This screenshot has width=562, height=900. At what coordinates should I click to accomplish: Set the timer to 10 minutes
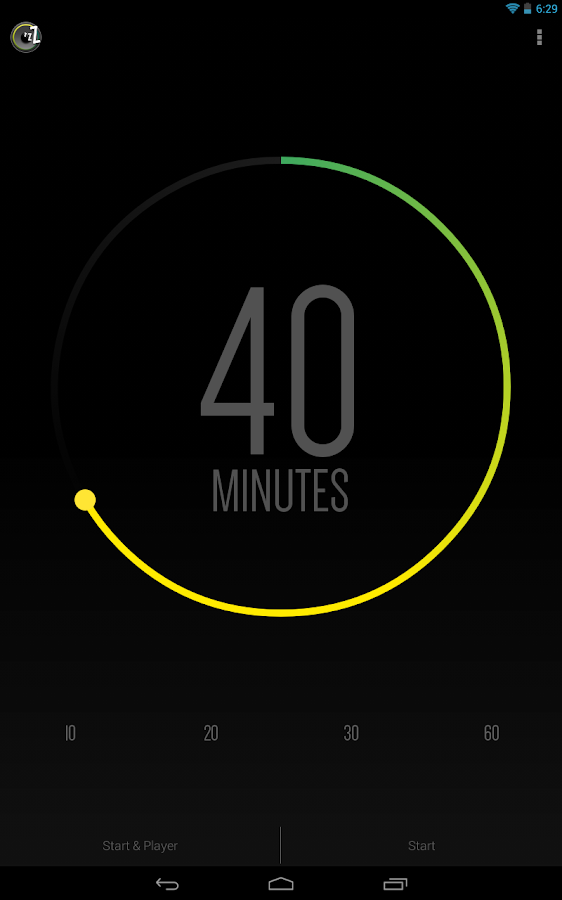[x=70, y=733]
